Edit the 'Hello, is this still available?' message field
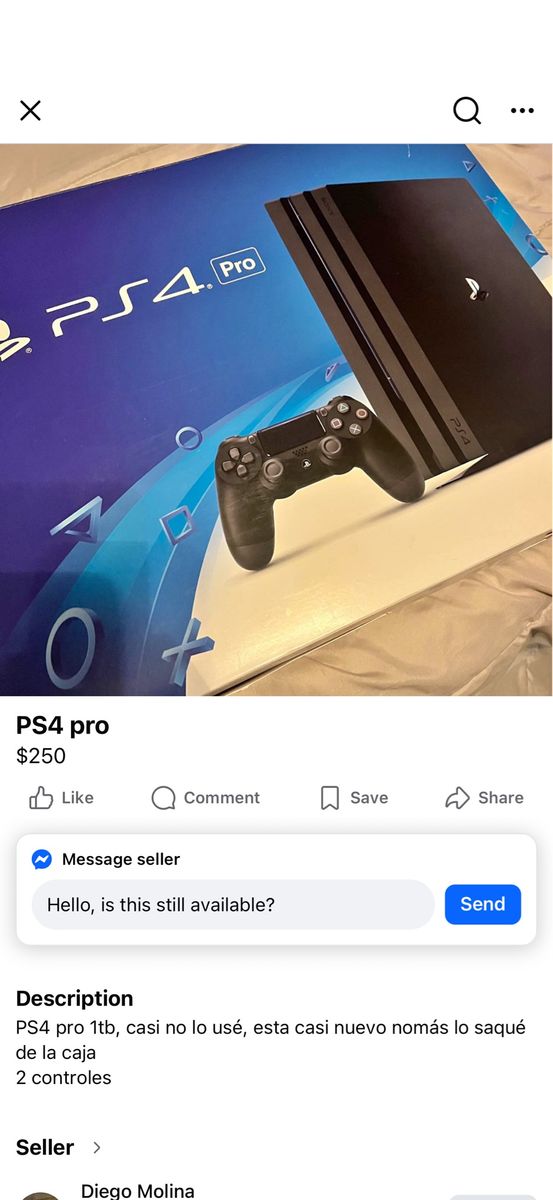The width and height of the screenshot is (553, 1200). (x=233, y=904)
